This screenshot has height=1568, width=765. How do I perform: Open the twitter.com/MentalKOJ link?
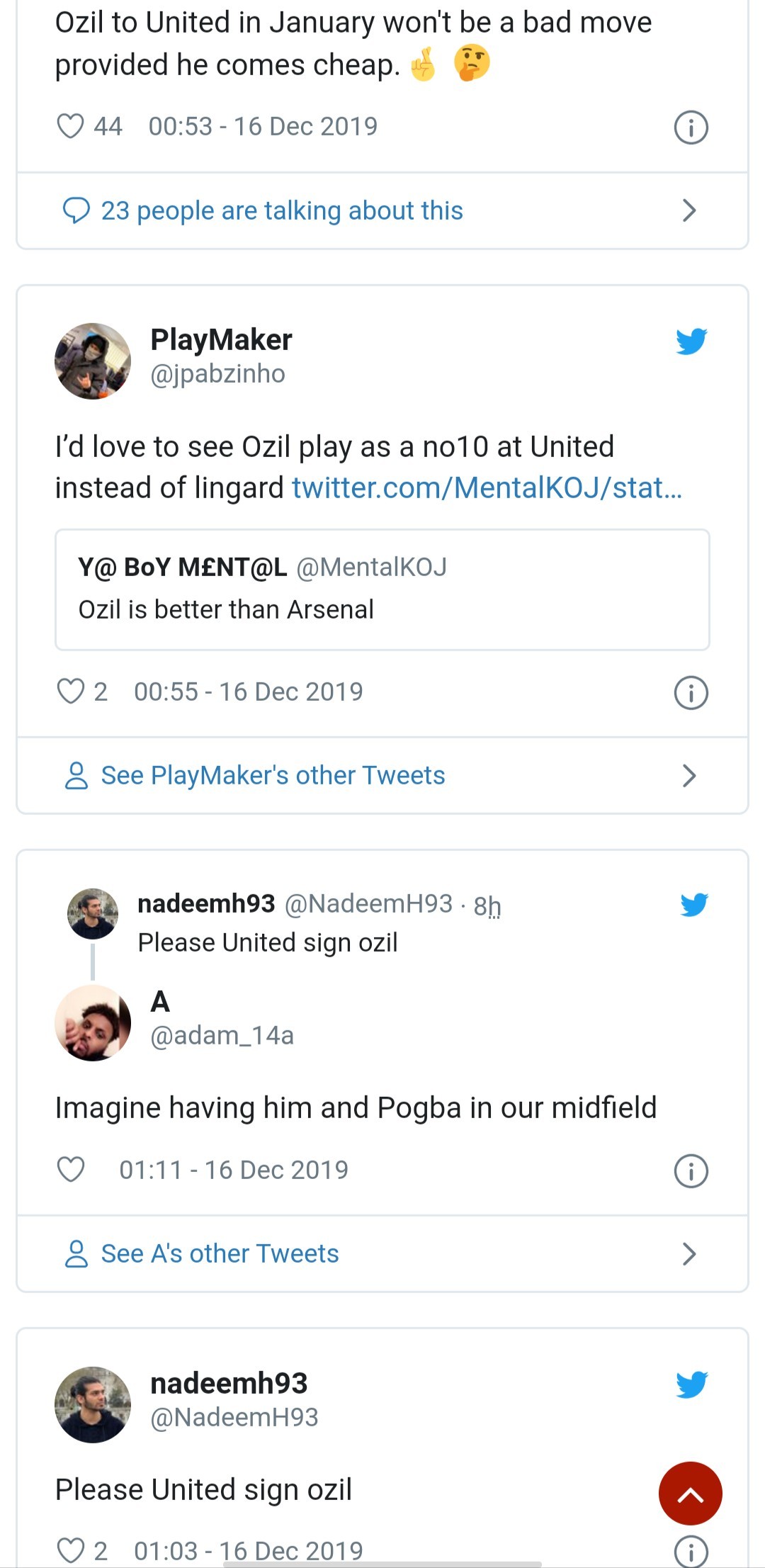pyautogui.click(x=485, y=487)
